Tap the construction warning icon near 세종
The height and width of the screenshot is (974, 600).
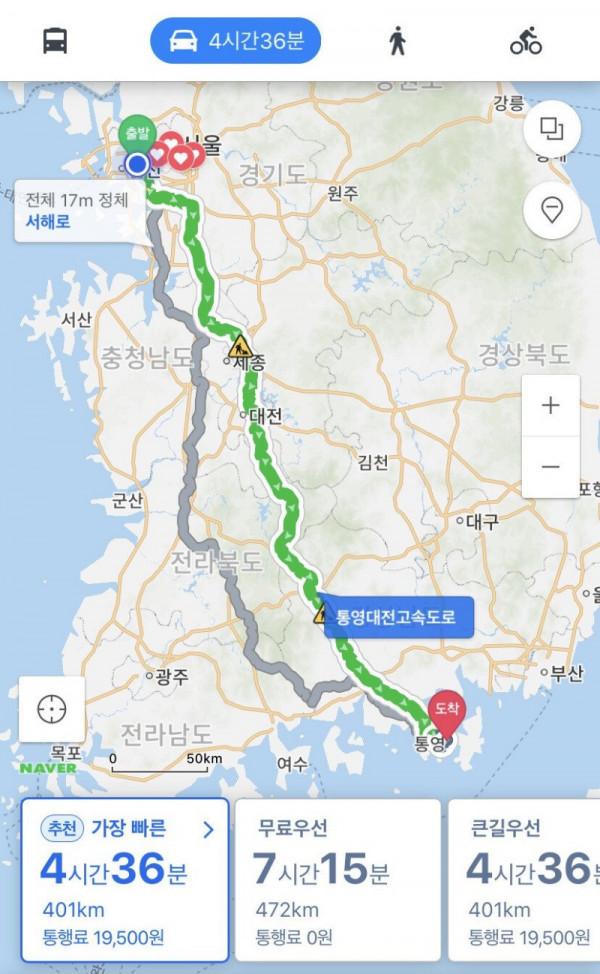pyautogui.click(x=238, y=347)
